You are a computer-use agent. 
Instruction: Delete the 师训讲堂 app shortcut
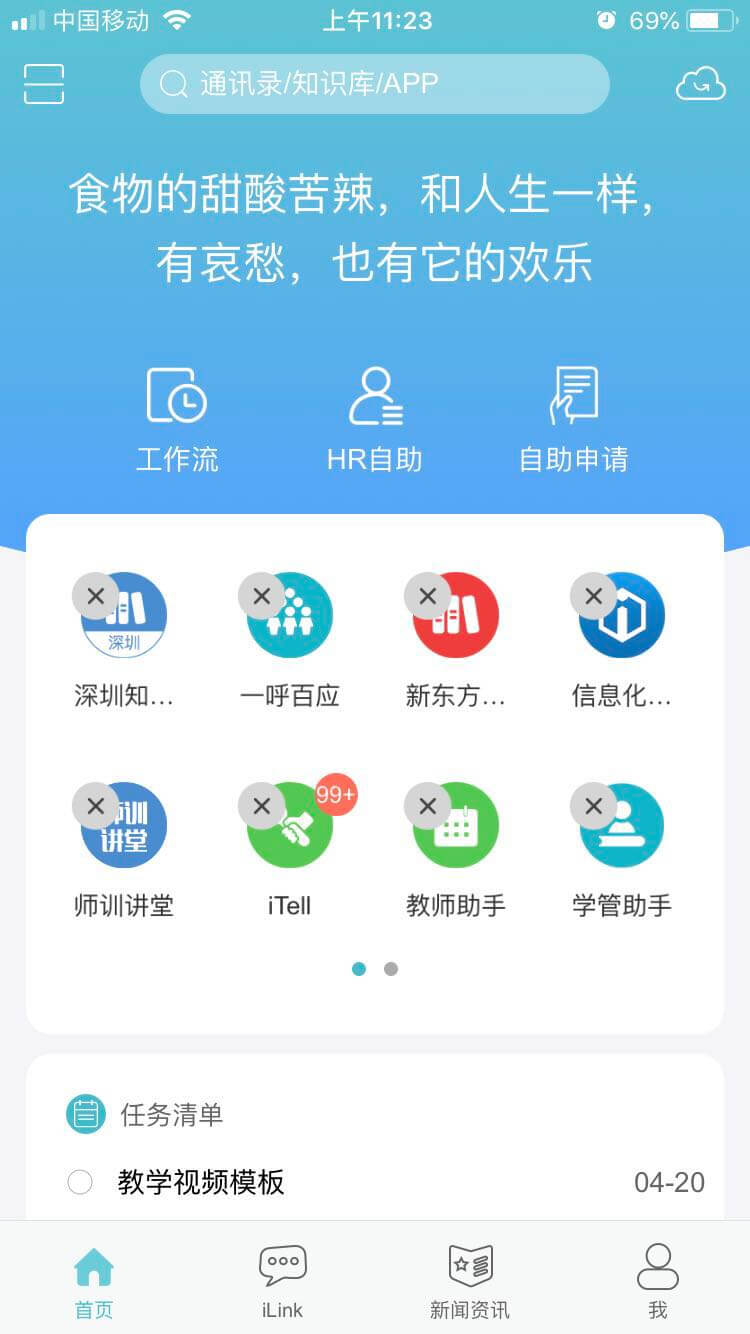pyautogui.click(x=96, y=806)
